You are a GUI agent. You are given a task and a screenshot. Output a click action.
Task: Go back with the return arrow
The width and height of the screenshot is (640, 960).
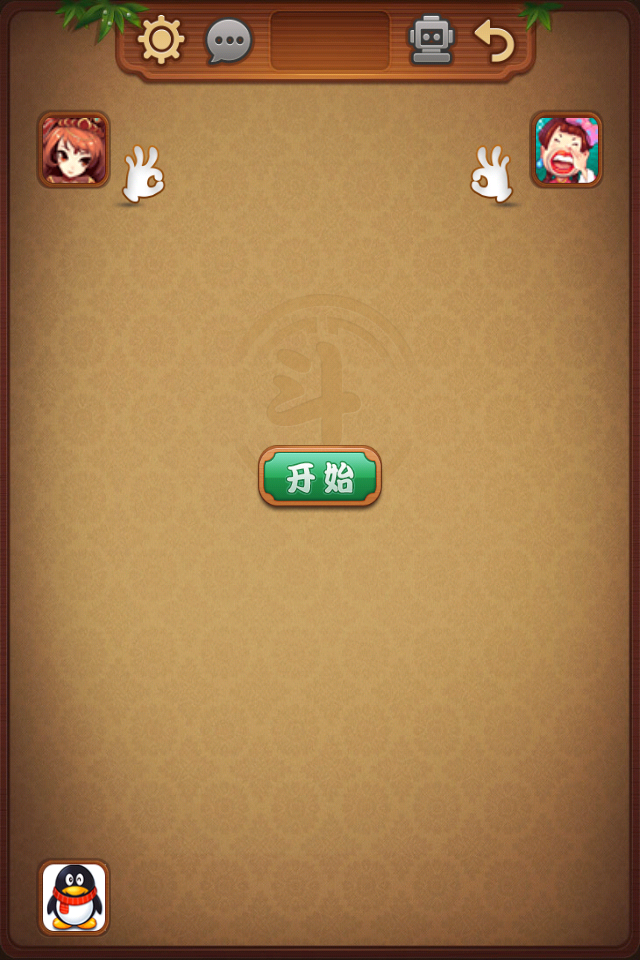(495, 41)
